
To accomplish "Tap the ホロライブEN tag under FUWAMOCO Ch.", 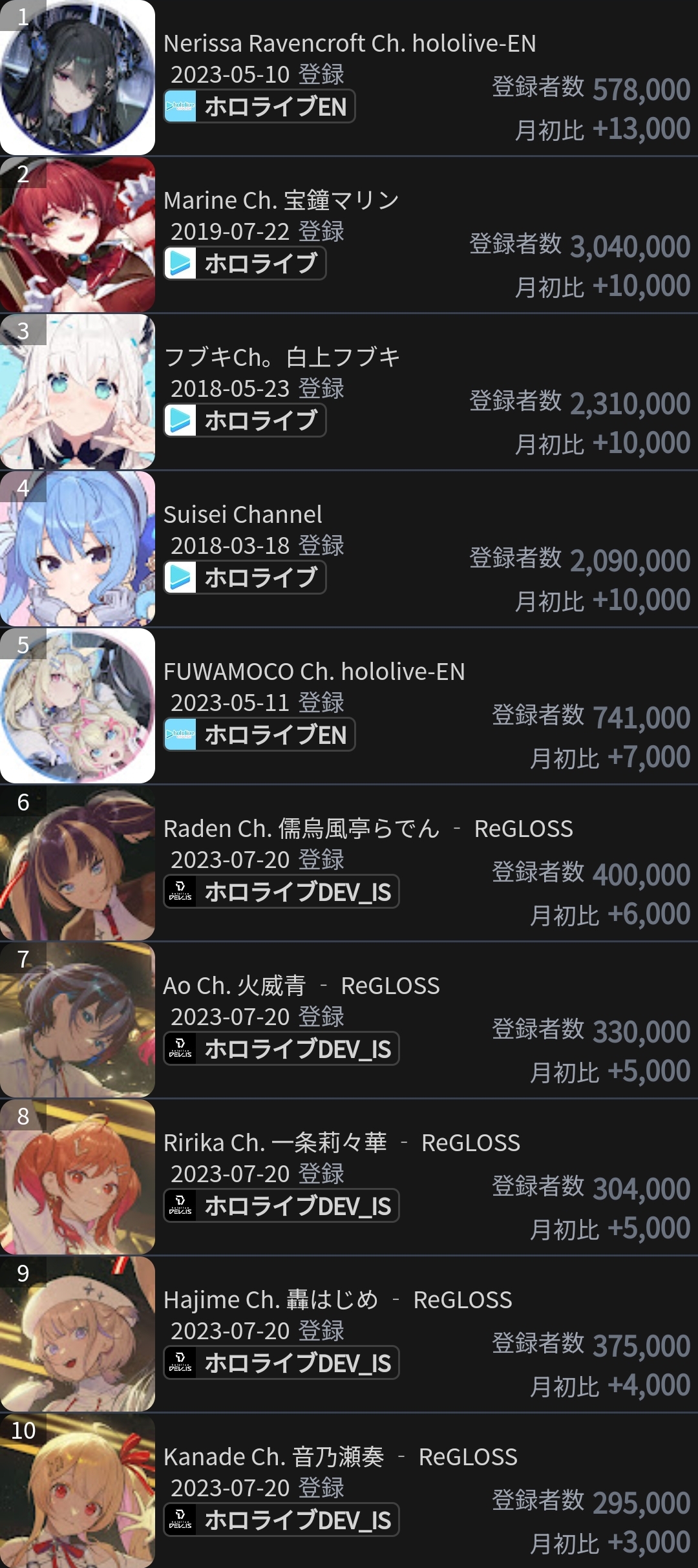I will click(259, 734).
